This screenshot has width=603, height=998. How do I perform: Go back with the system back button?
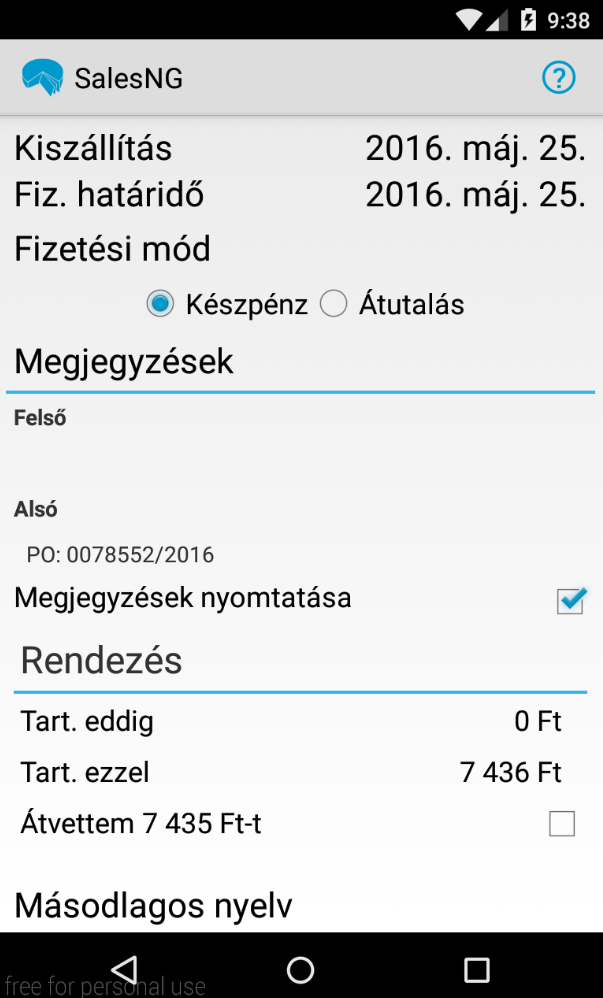click(125, 969)
